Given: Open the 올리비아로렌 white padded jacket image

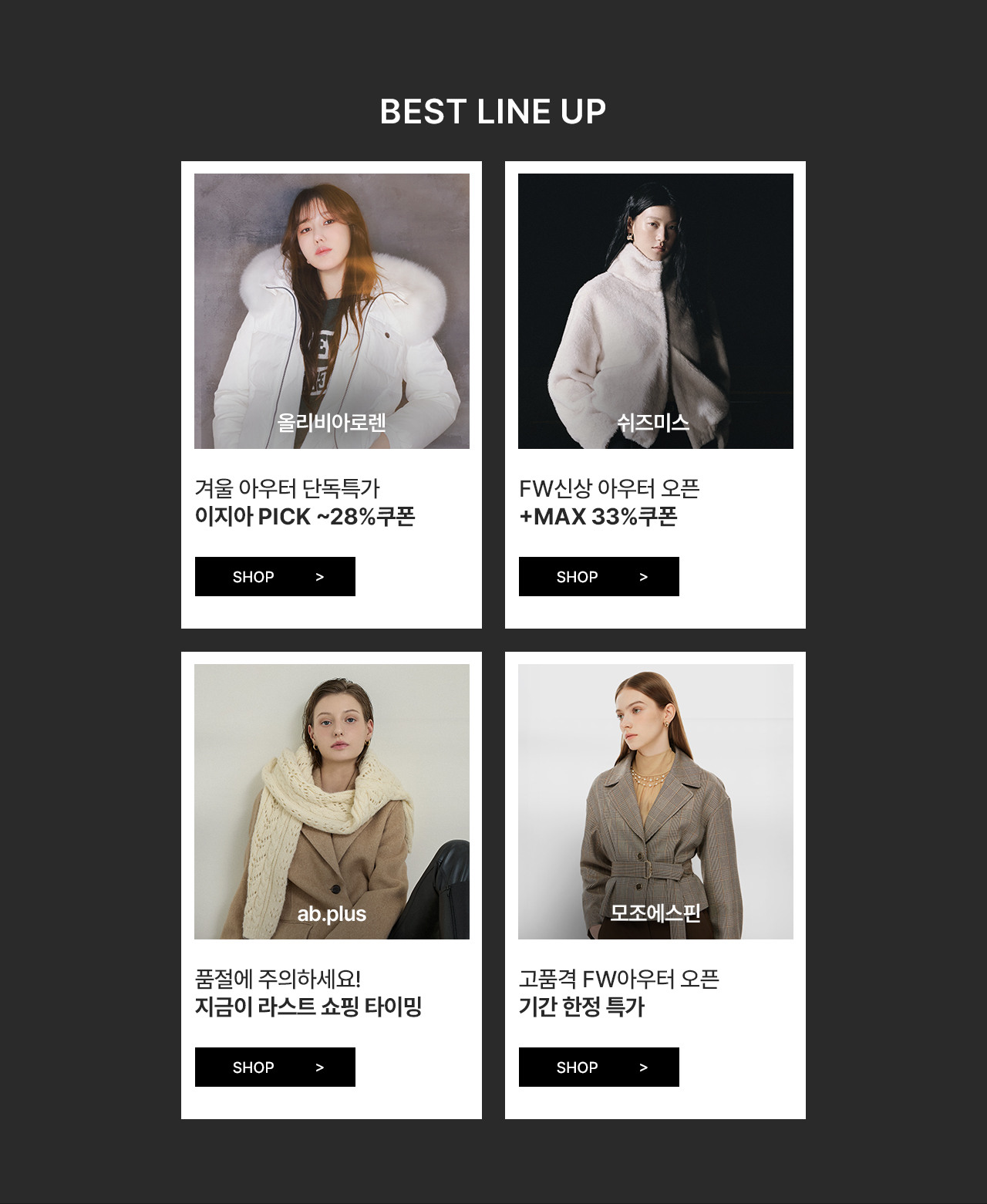Looking at the screenshot, I should pyautogui.click(x=332, y=311).
